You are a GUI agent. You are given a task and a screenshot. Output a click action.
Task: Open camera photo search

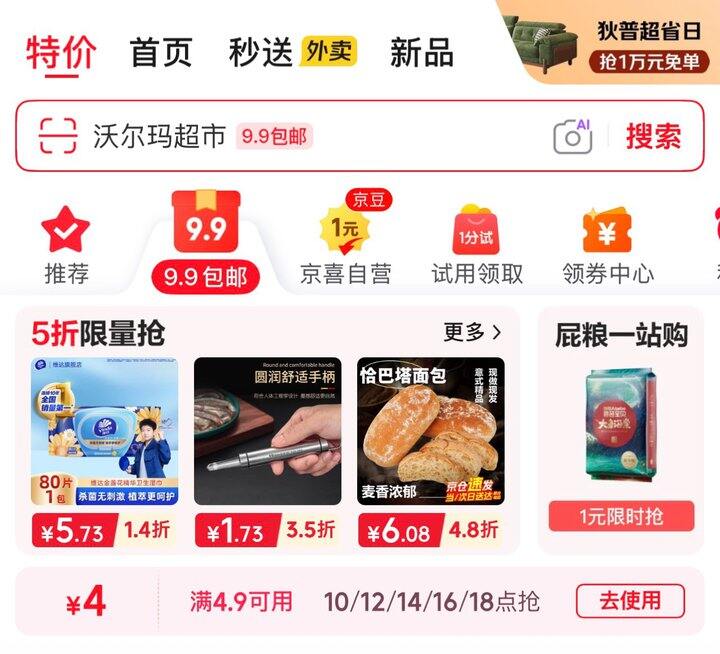(x=572, y=136)
